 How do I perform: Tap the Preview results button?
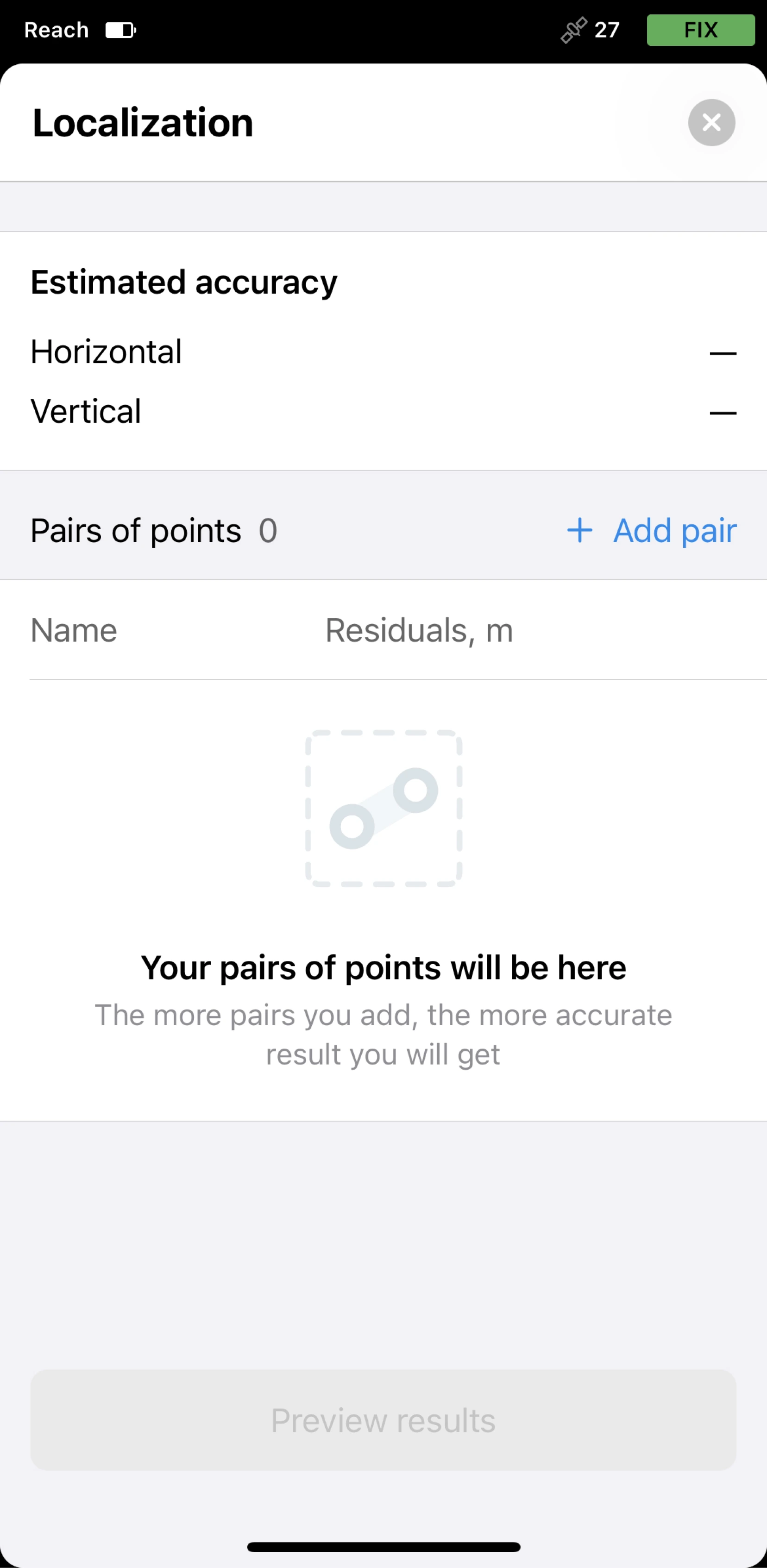[383, 1420]
